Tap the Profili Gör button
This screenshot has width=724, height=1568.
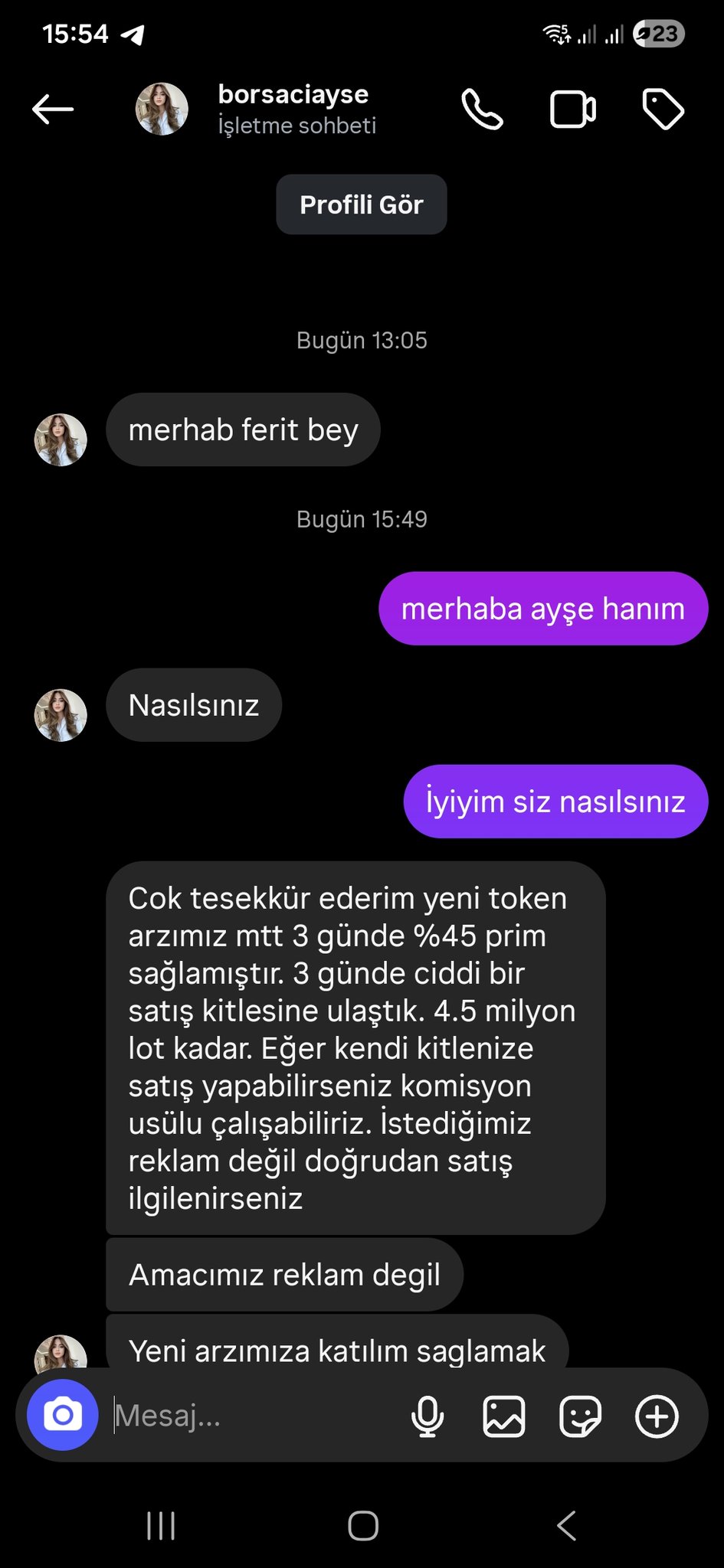[x=362, y=204]
